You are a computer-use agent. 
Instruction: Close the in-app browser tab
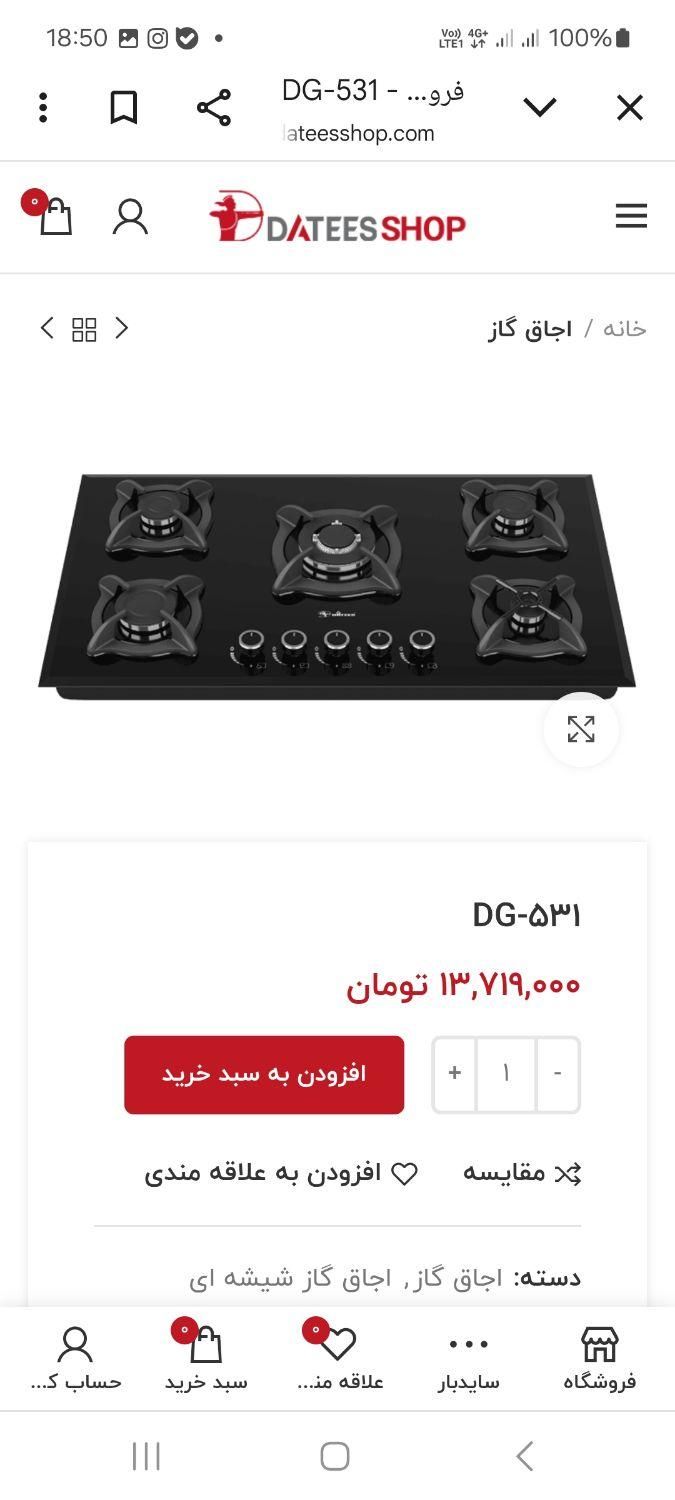click(x=629, y=107)
